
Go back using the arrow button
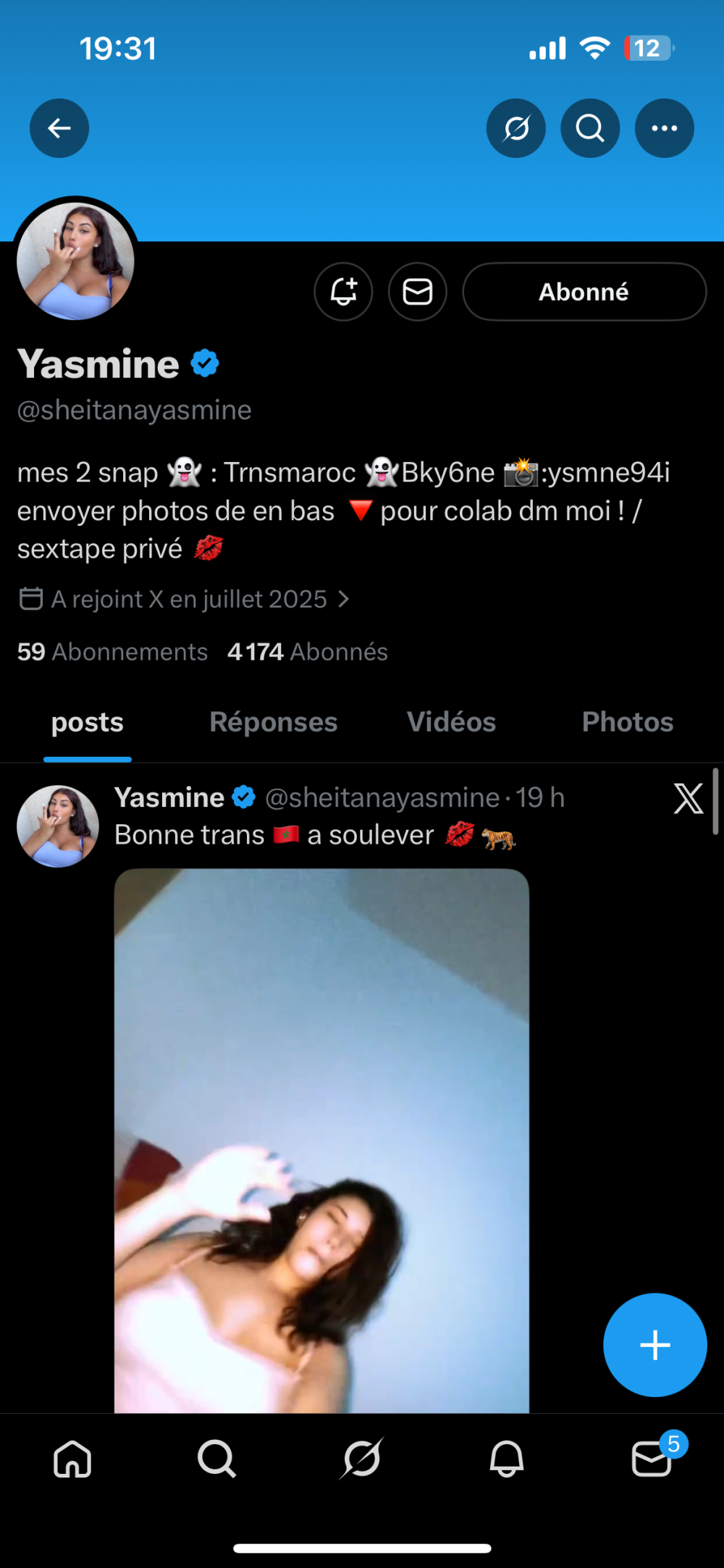[x=59, y=128]
